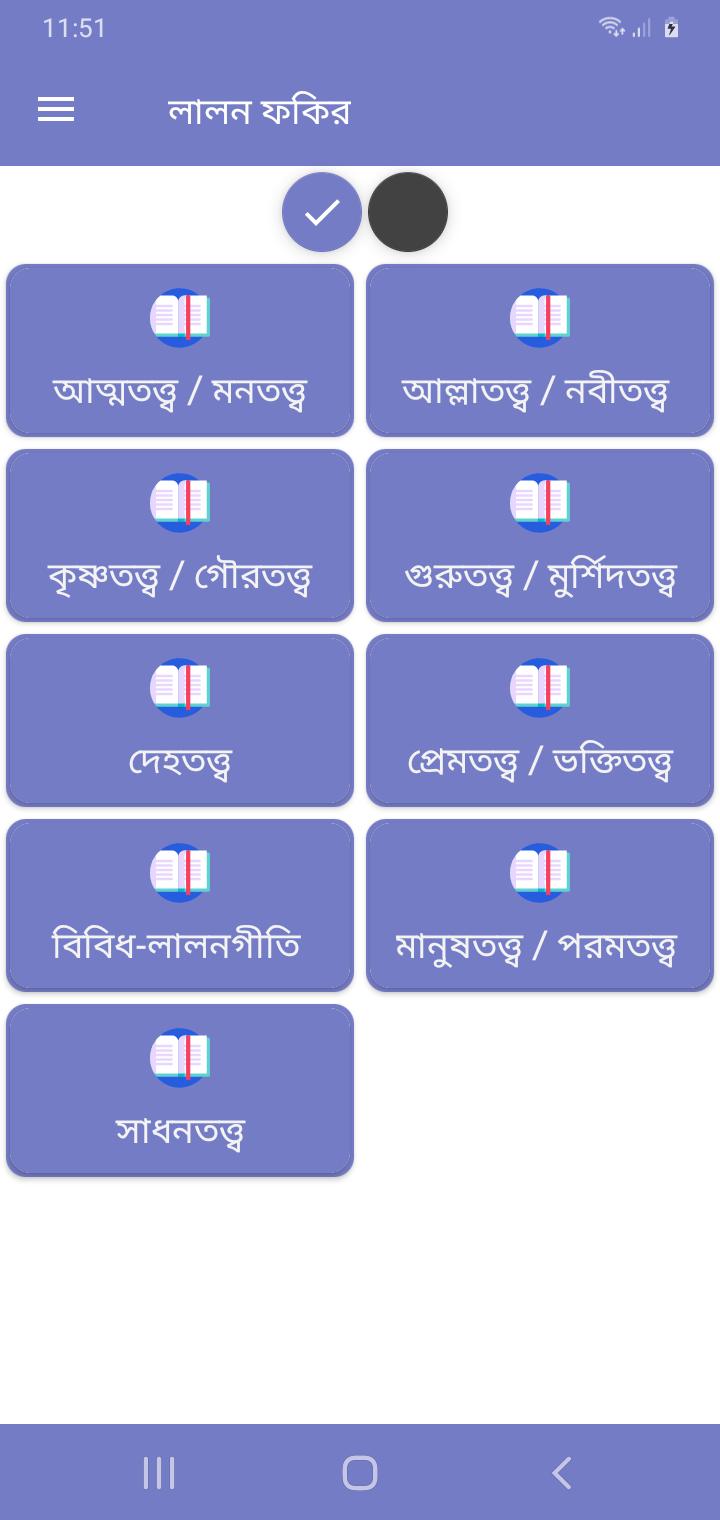Open the গুরুতত্ত্ব / মুর্শিদতত্ত্ব category card

point(540,536)
